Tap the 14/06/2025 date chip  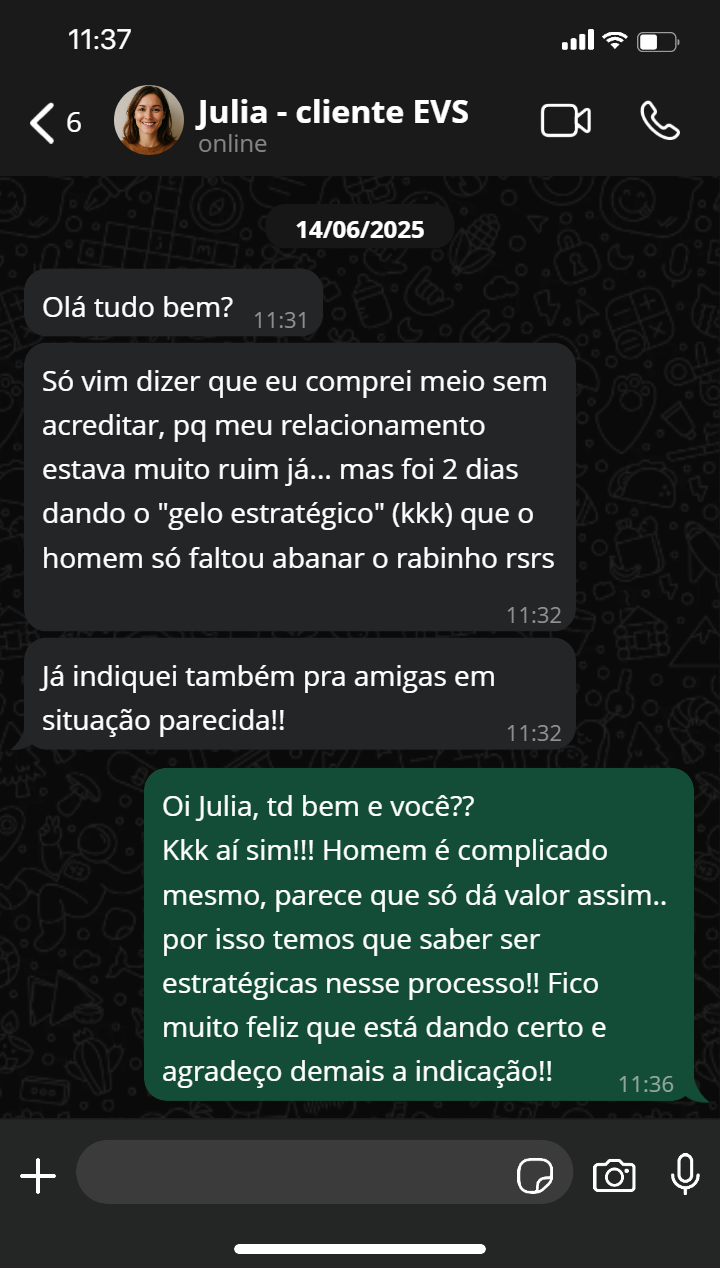click(x=359, y=227)
